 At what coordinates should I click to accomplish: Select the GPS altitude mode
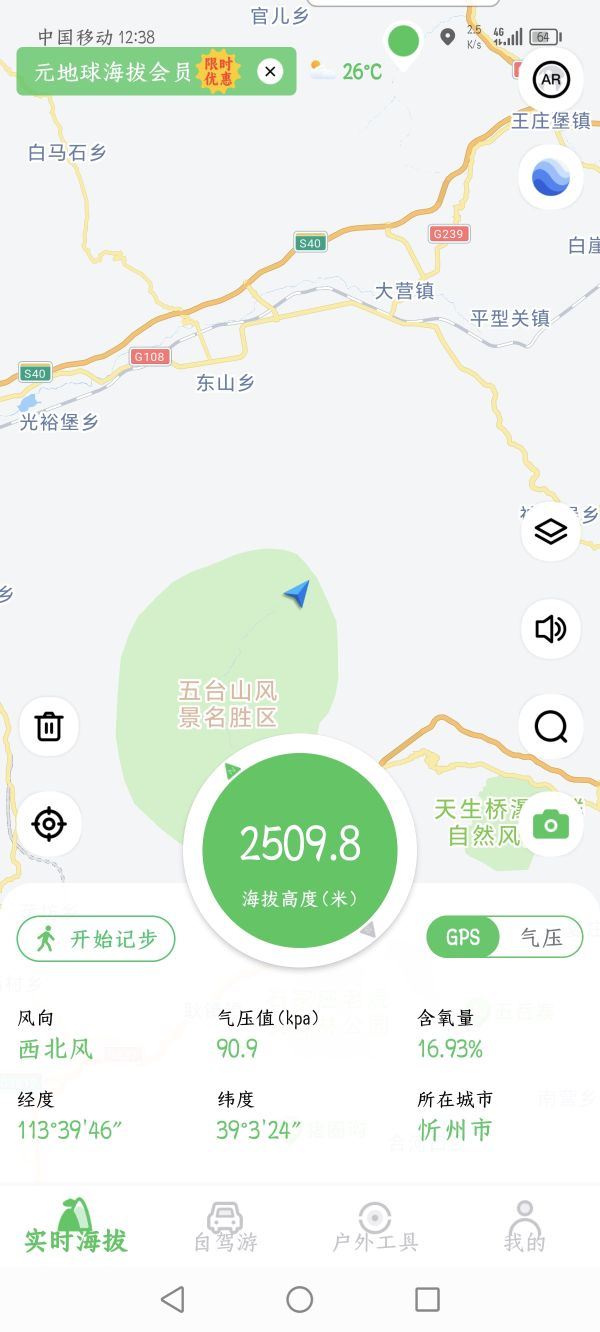463,938
